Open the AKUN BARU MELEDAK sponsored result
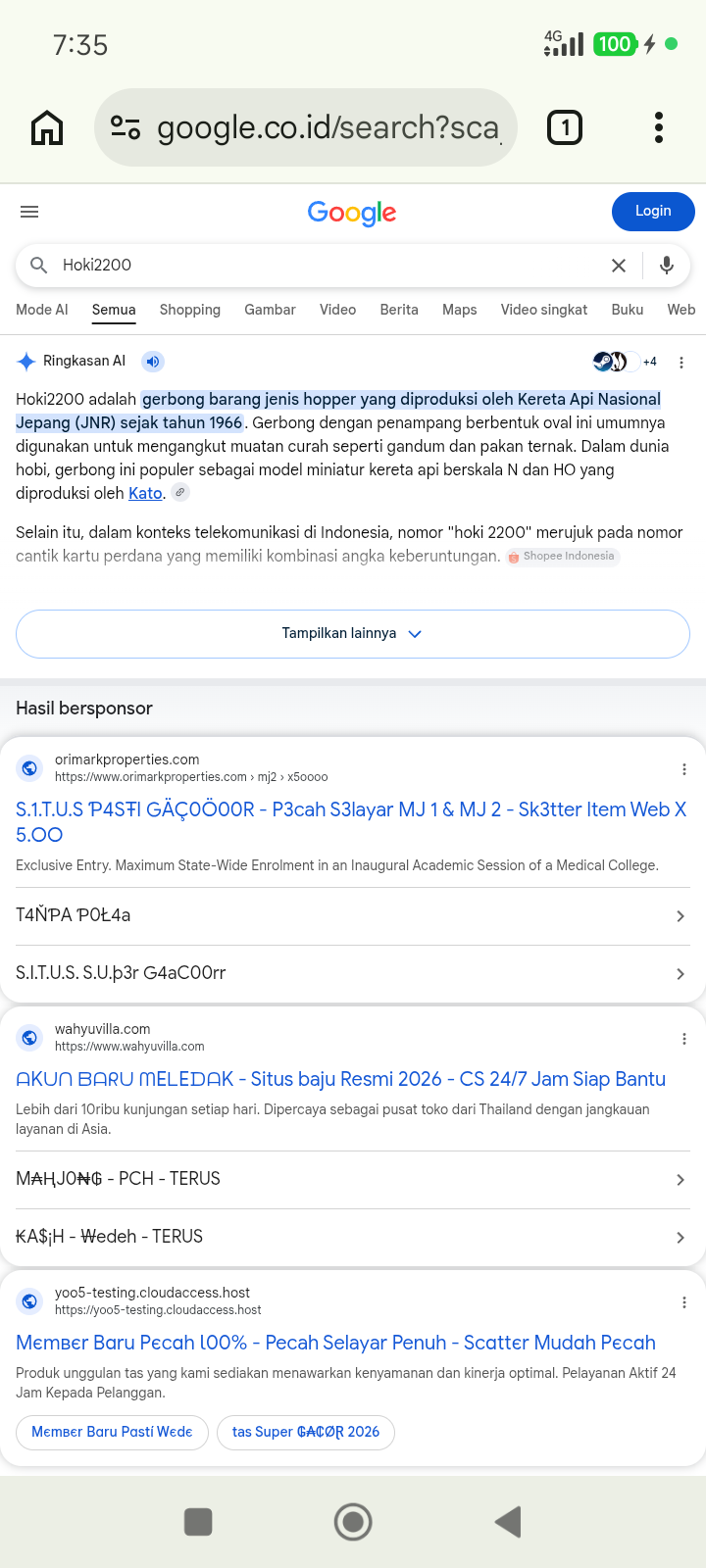The image size is (706, 1568). 340,1079
